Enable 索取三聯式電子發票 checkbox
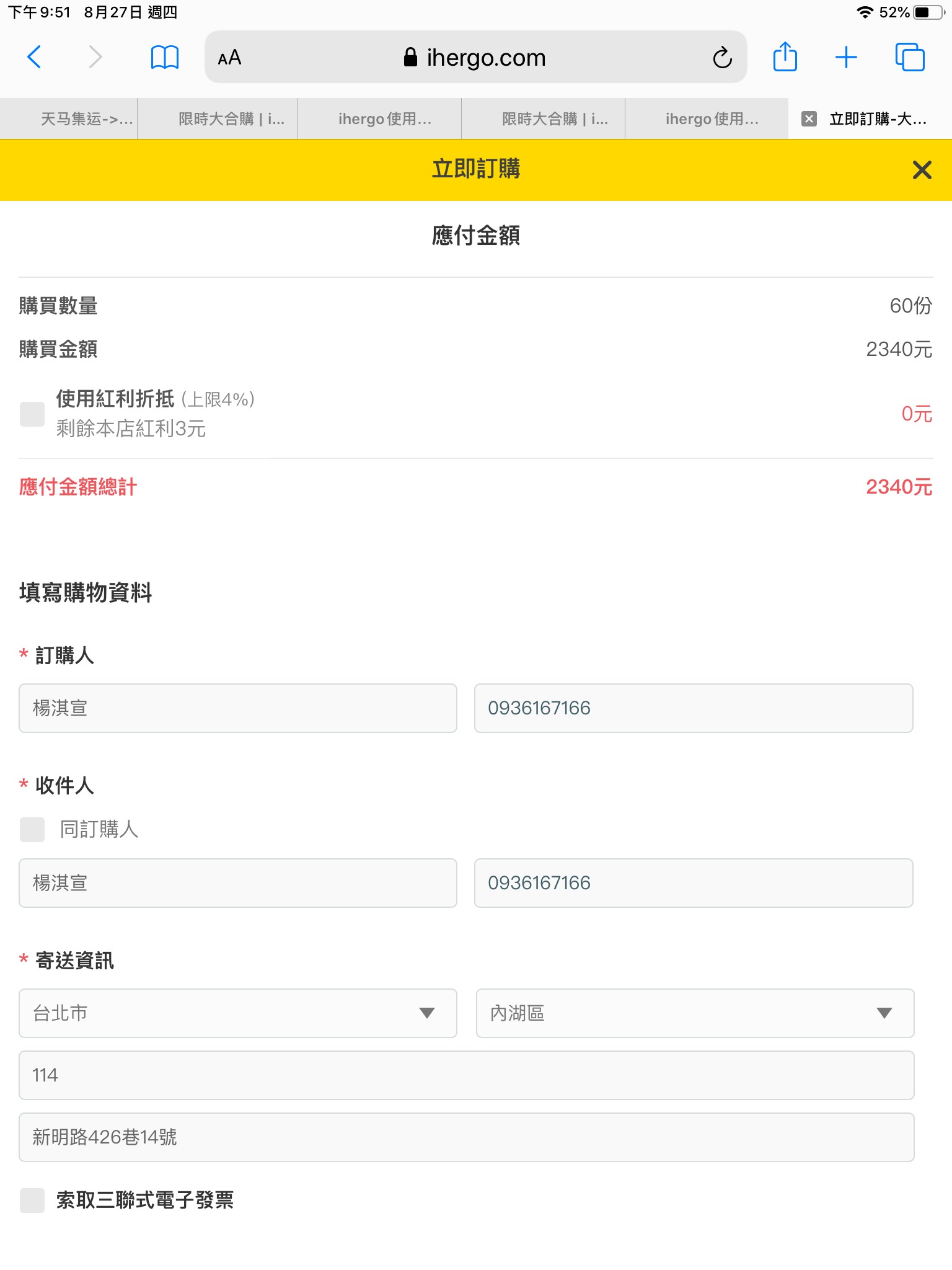Image resolution: width=952 pixels, height=1270 pixels. point(32,1201)
